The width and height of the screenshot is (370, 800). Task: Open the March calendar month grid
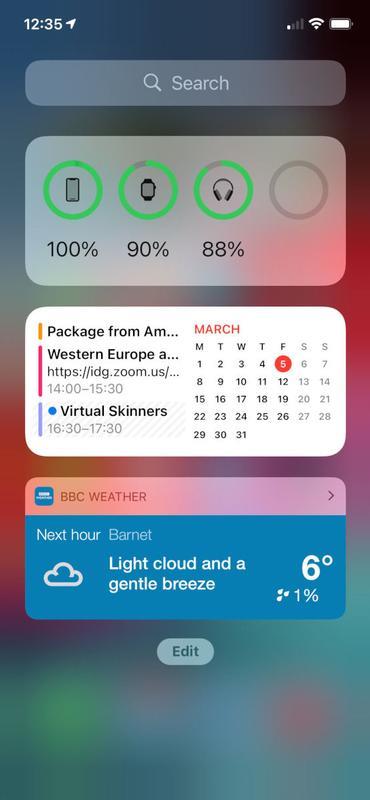(262, 381)
